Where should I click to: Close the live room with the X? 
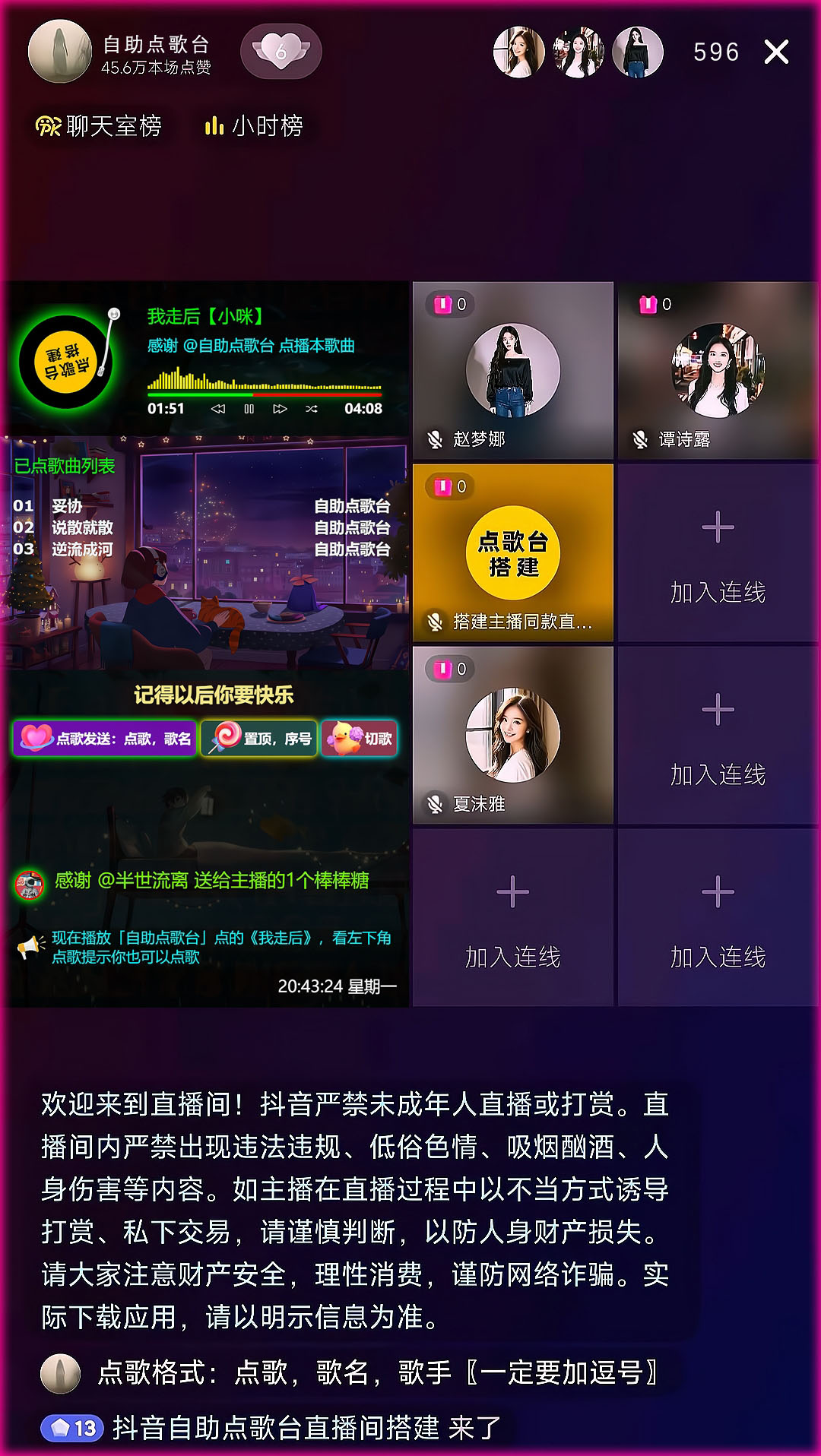point(775,52)
